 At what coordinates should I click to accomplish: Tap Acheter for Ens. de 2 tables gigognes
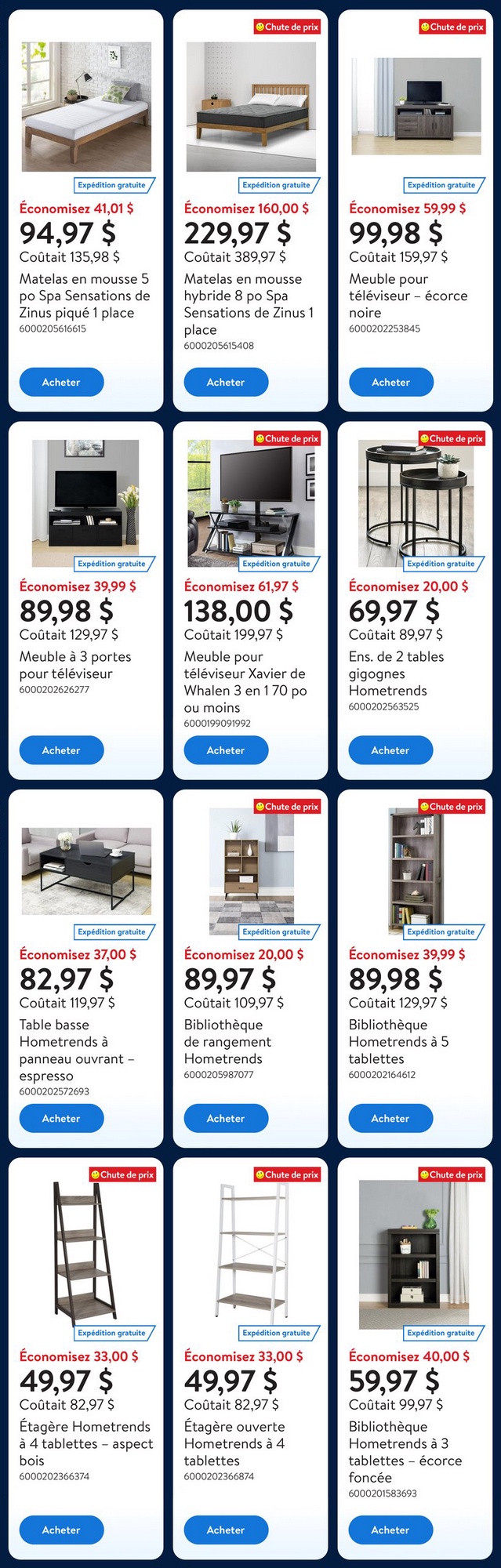[390, 750]
